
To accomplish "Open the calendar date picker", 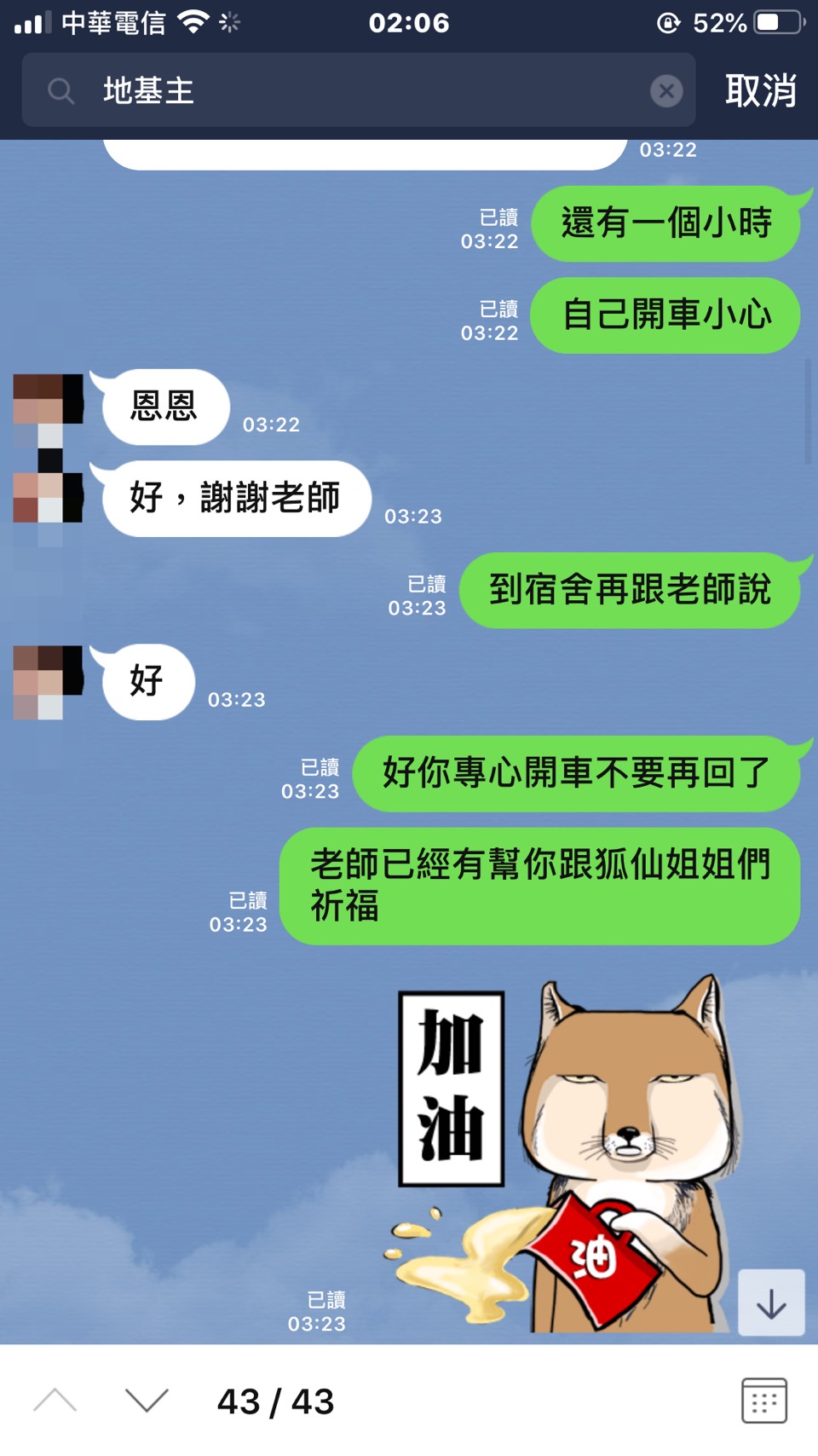I will (763, 1401).
